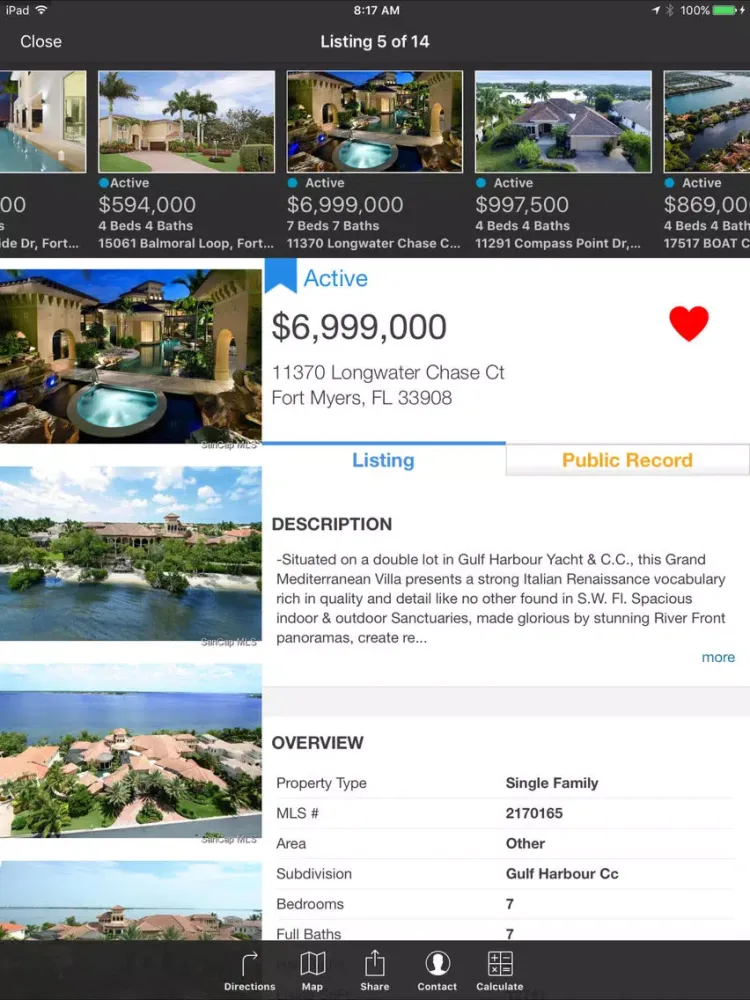Select the Listing tab
This screenshot has height=1000, width=750.
coord(383,460)
